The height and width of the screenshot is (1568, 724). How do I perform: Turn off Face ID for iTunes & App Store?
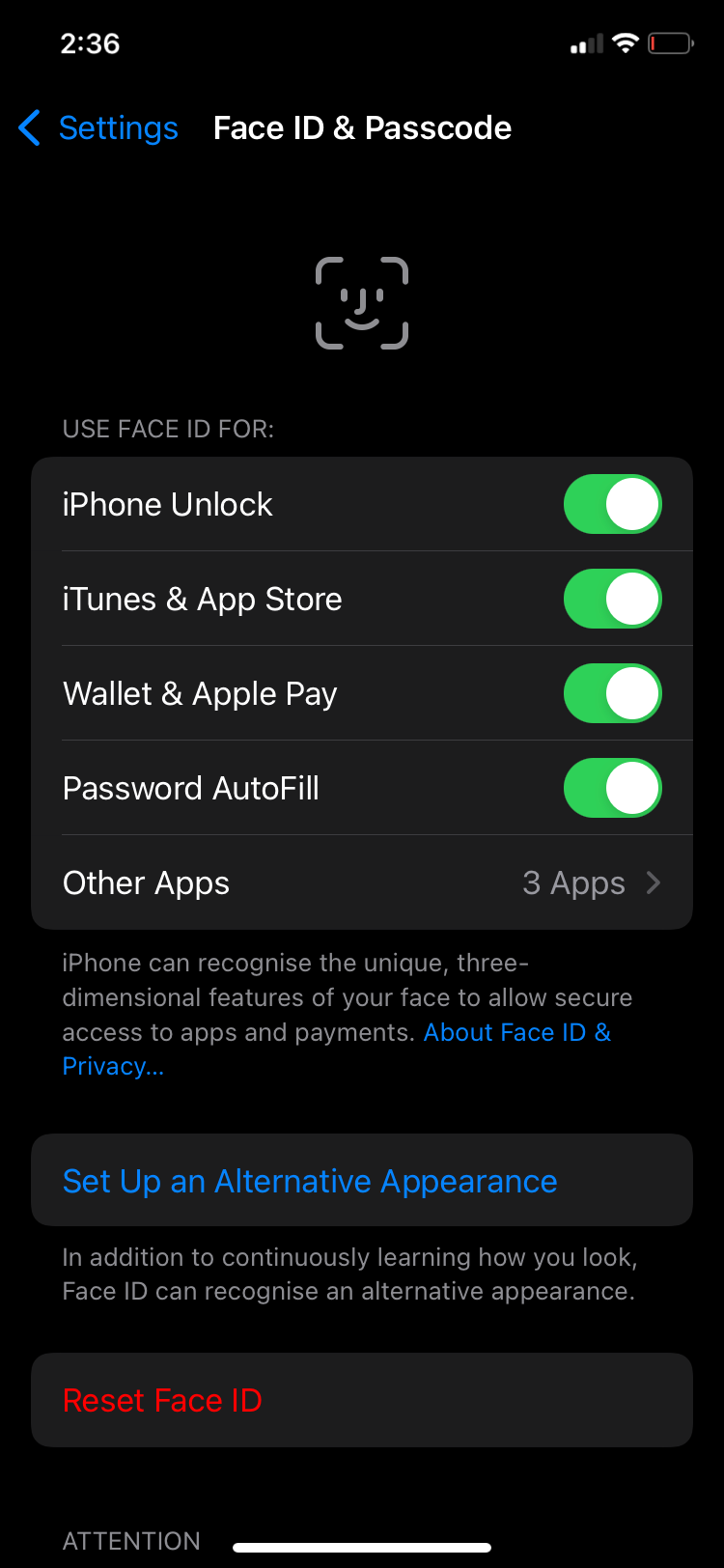click(x=612, y=598)
